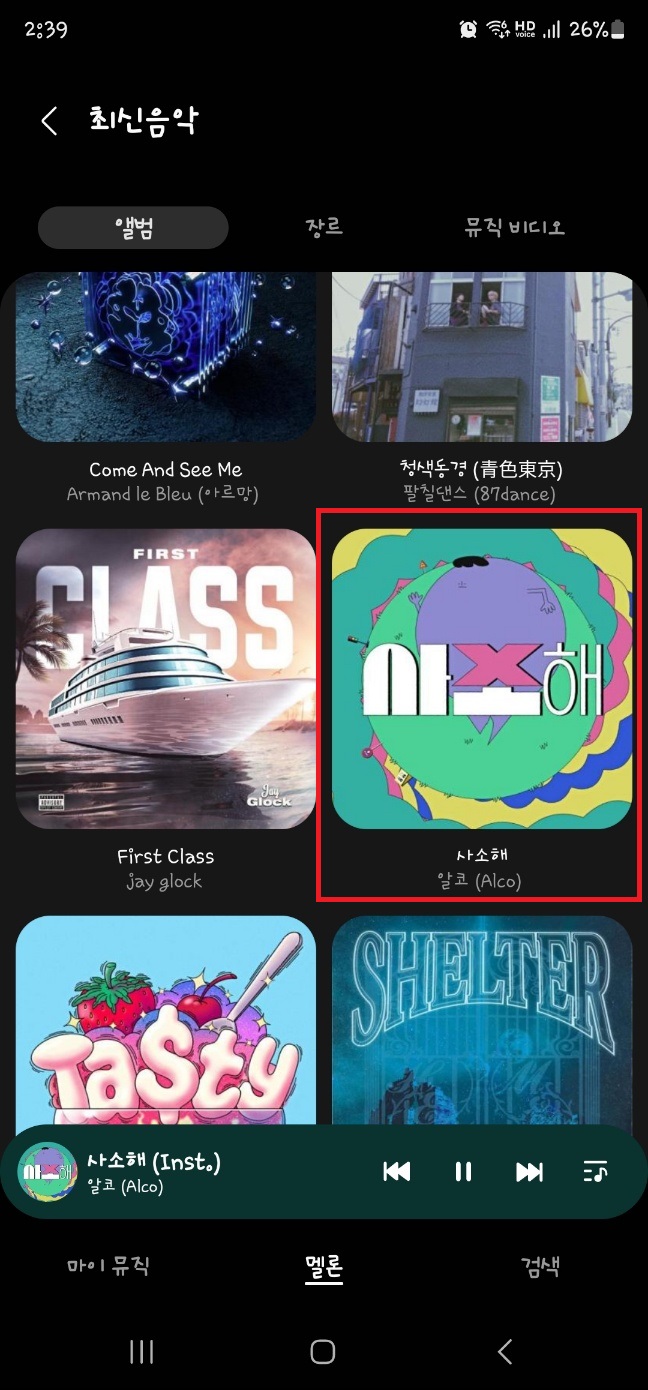
Task: Pause 사소해 (Inst.) playback
Action: [x=463, y=1172]
